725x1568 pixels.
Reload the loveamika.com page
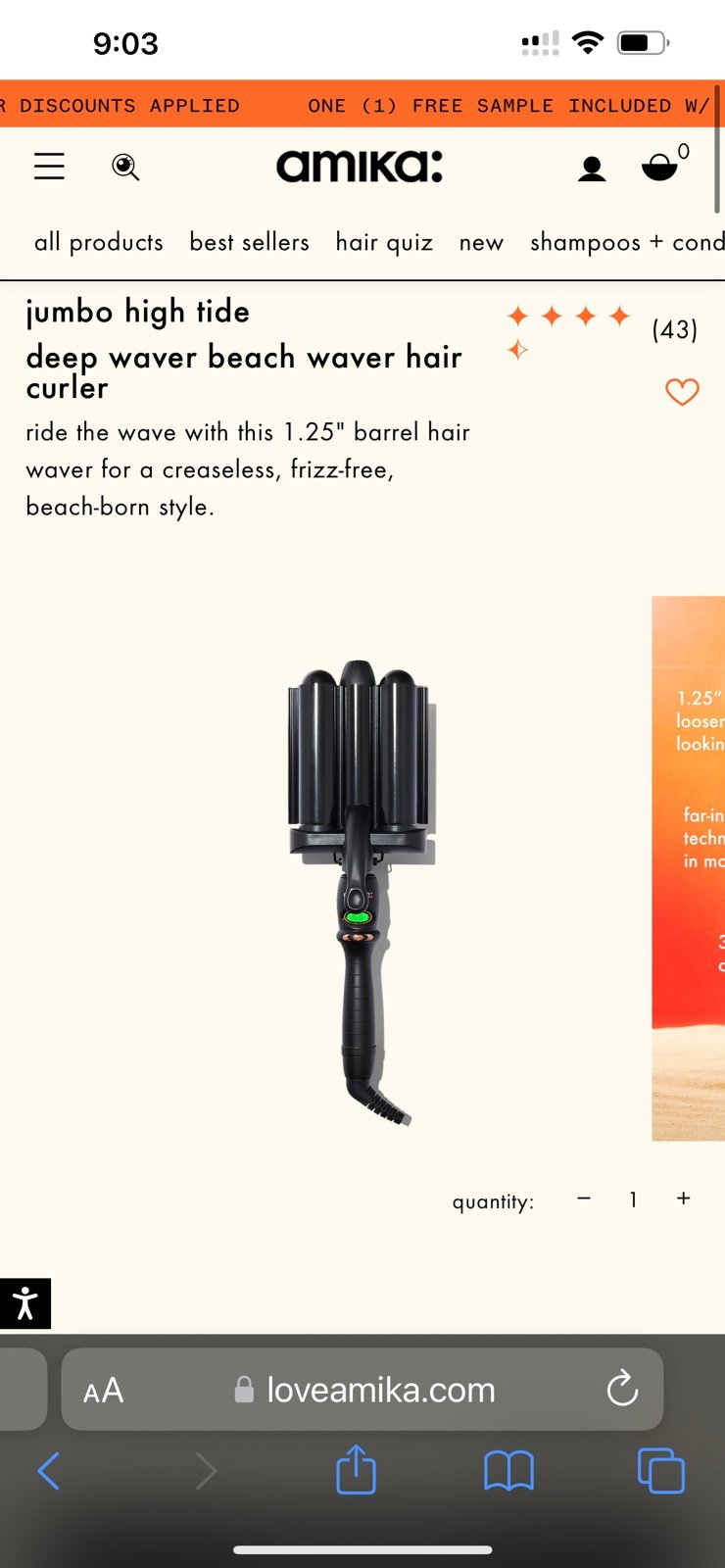pyautogui.click(x=622, y=1389)
